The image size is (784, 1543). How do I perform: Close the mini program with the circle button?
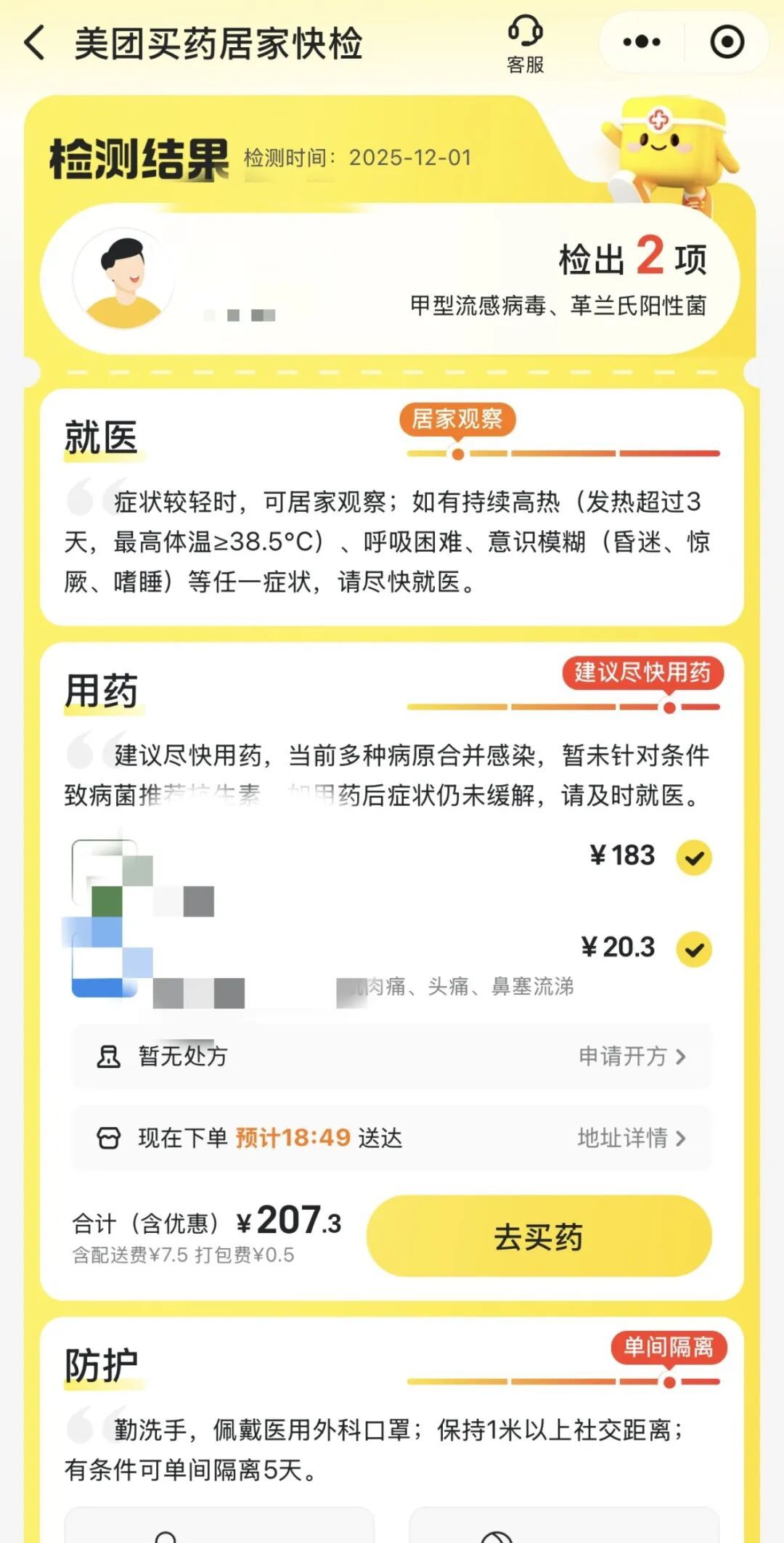[x=727, y=42]
